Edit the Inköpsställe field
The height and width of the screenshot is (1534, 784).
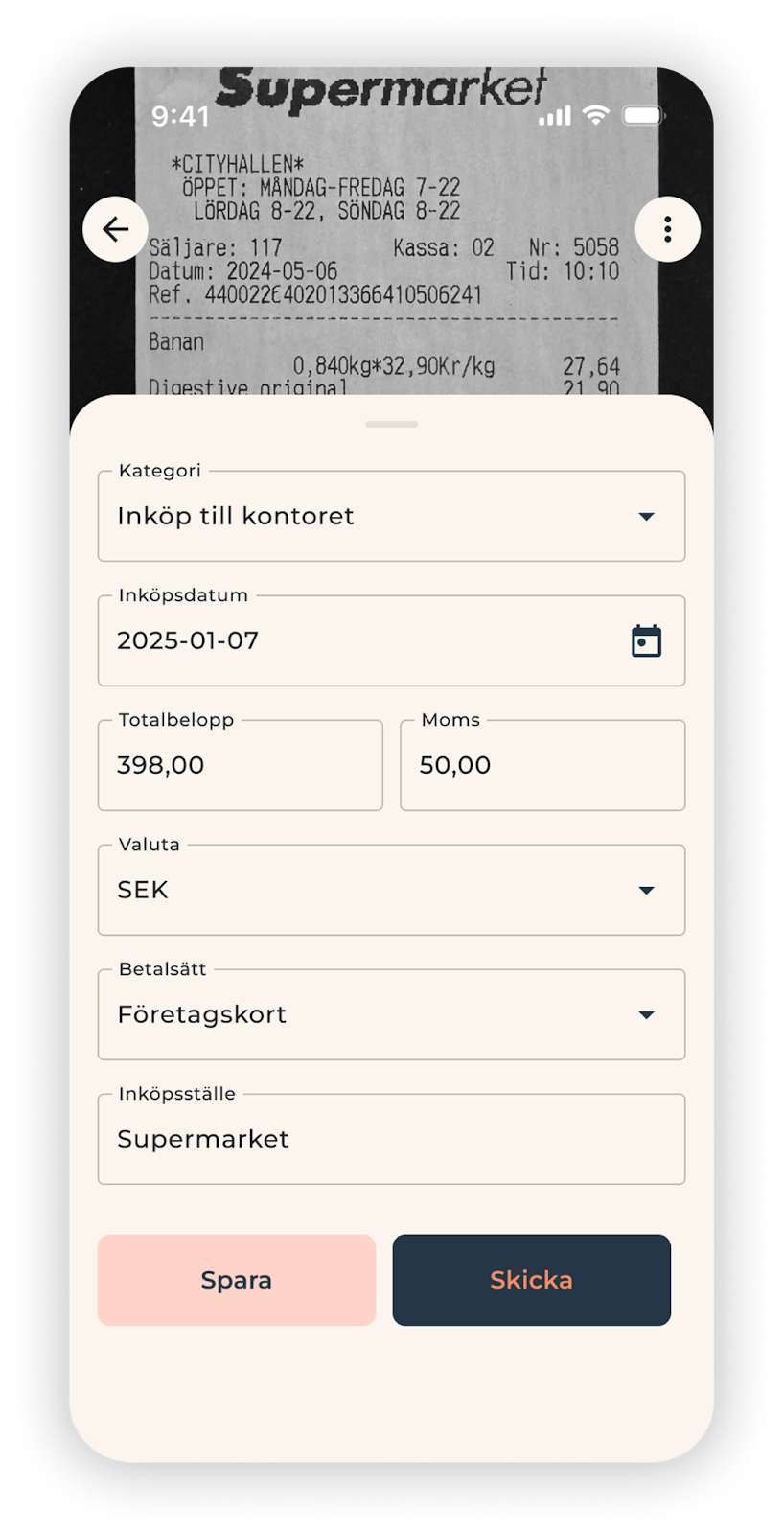click(x=391, y=1139)
